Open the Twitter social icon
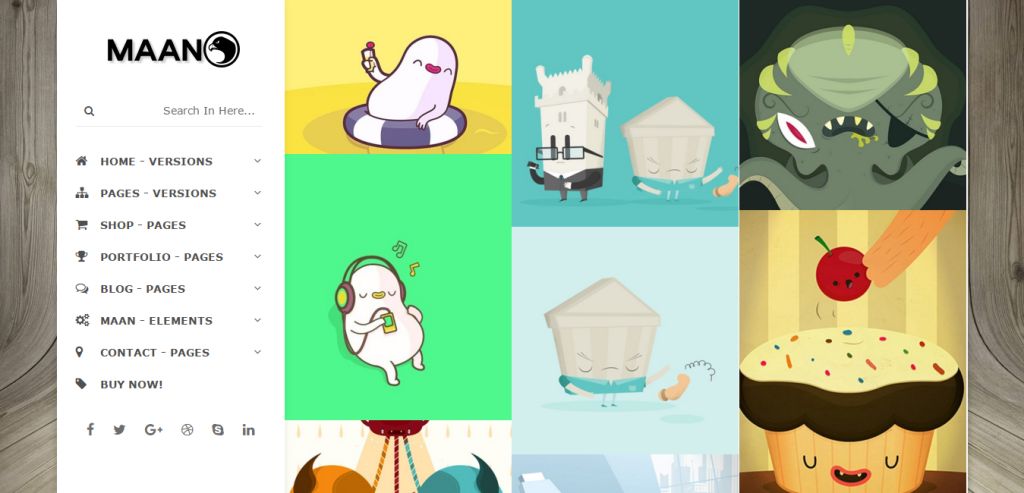 120,430
